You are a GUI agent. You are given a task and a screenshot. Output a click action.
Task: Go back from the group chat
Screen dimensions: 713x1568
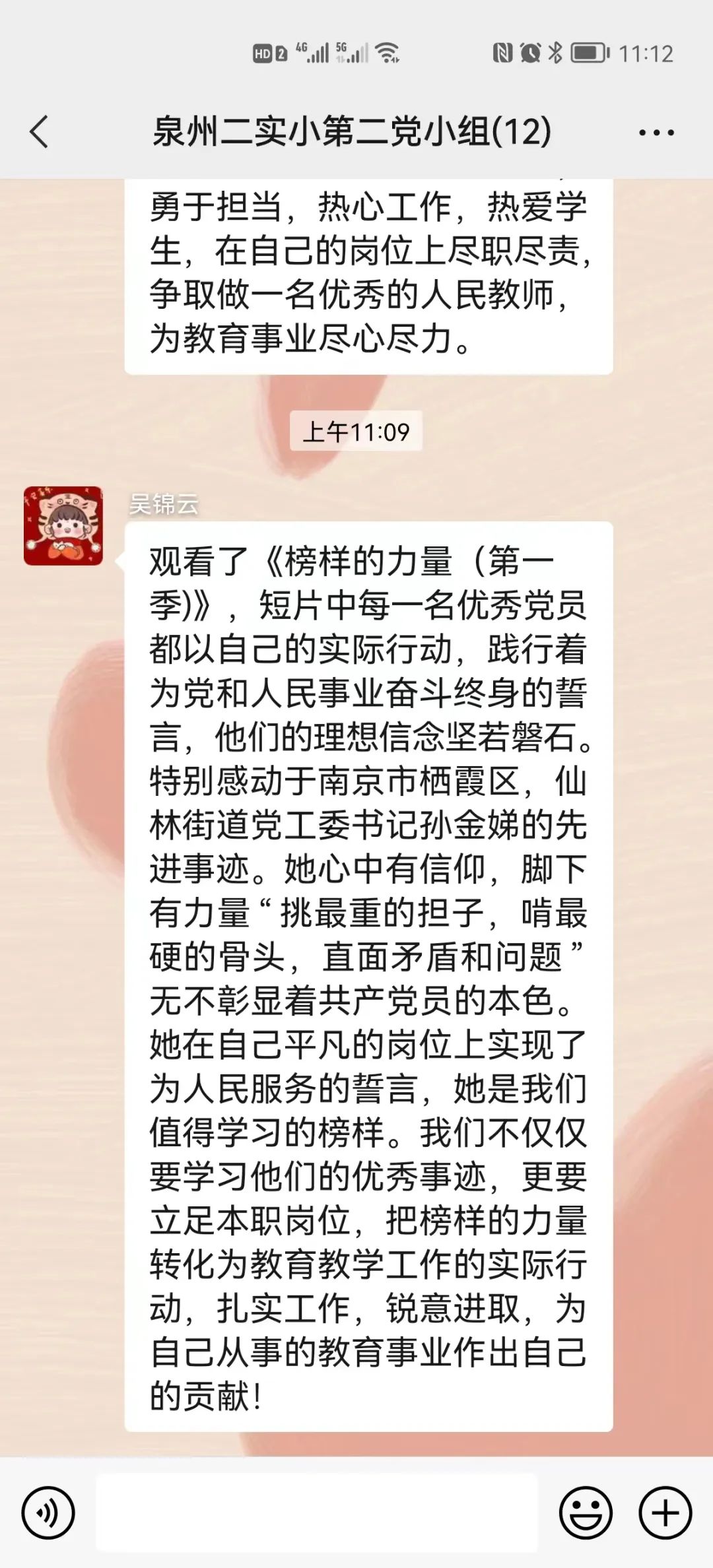[x=40, y=131]
